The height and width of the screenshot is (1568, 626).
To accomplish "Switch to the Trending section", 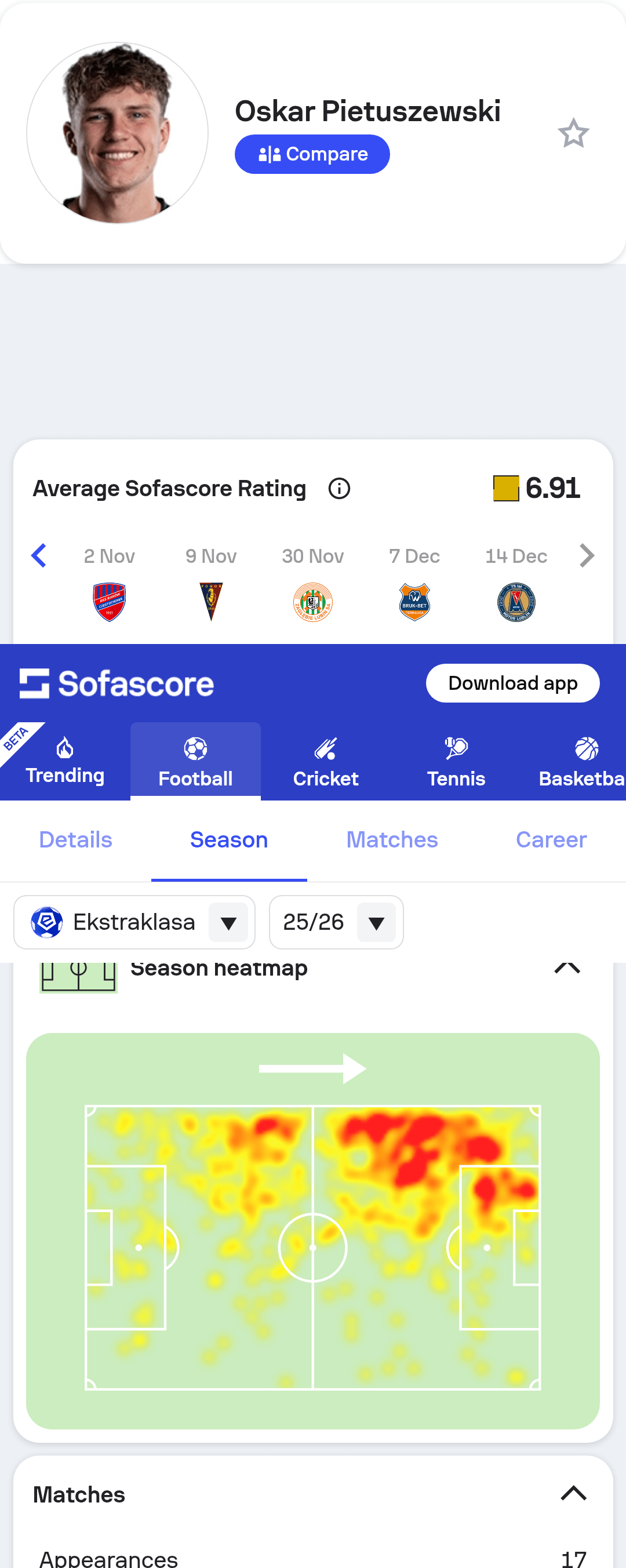I will point(65,761).
